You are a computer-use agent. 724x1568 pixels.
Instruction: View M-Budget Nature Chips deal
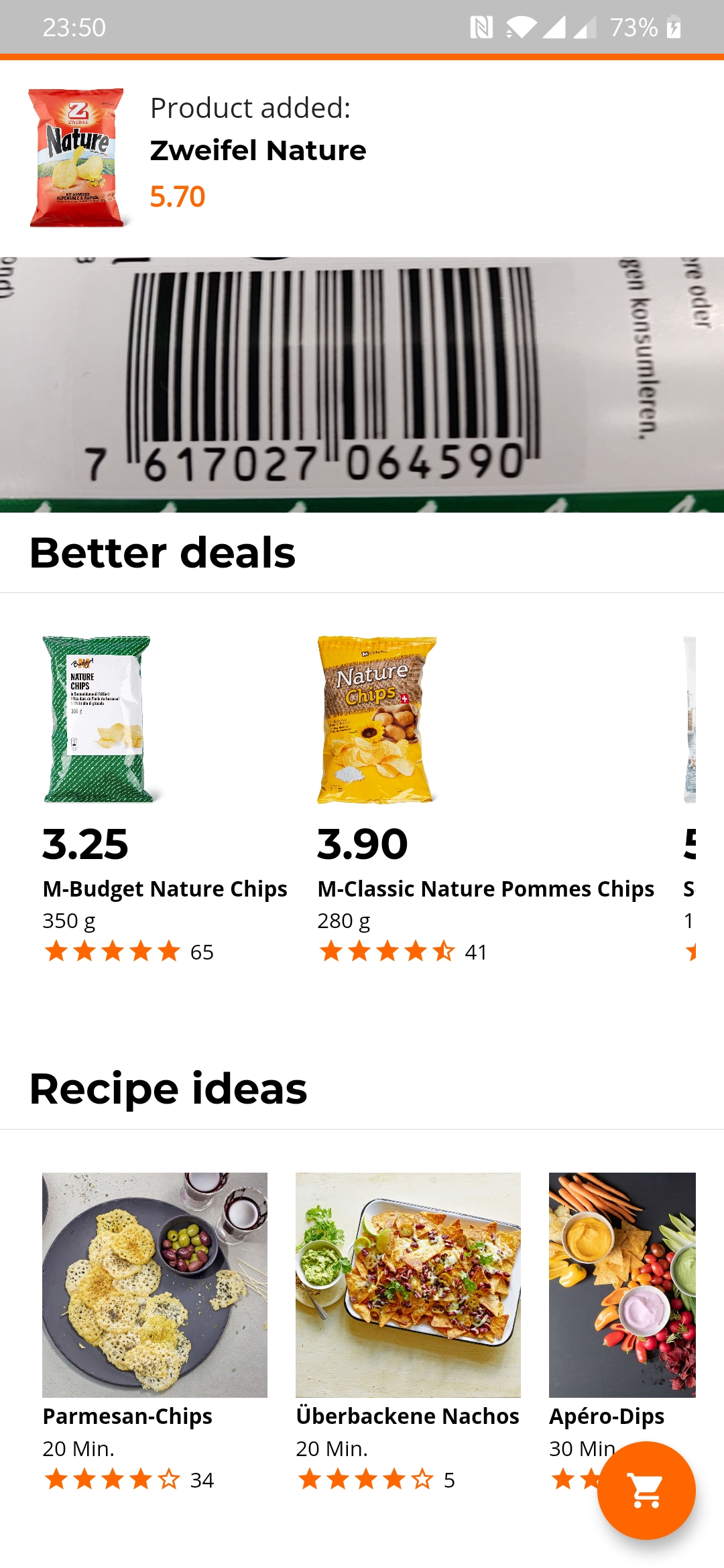click(164, 797)
